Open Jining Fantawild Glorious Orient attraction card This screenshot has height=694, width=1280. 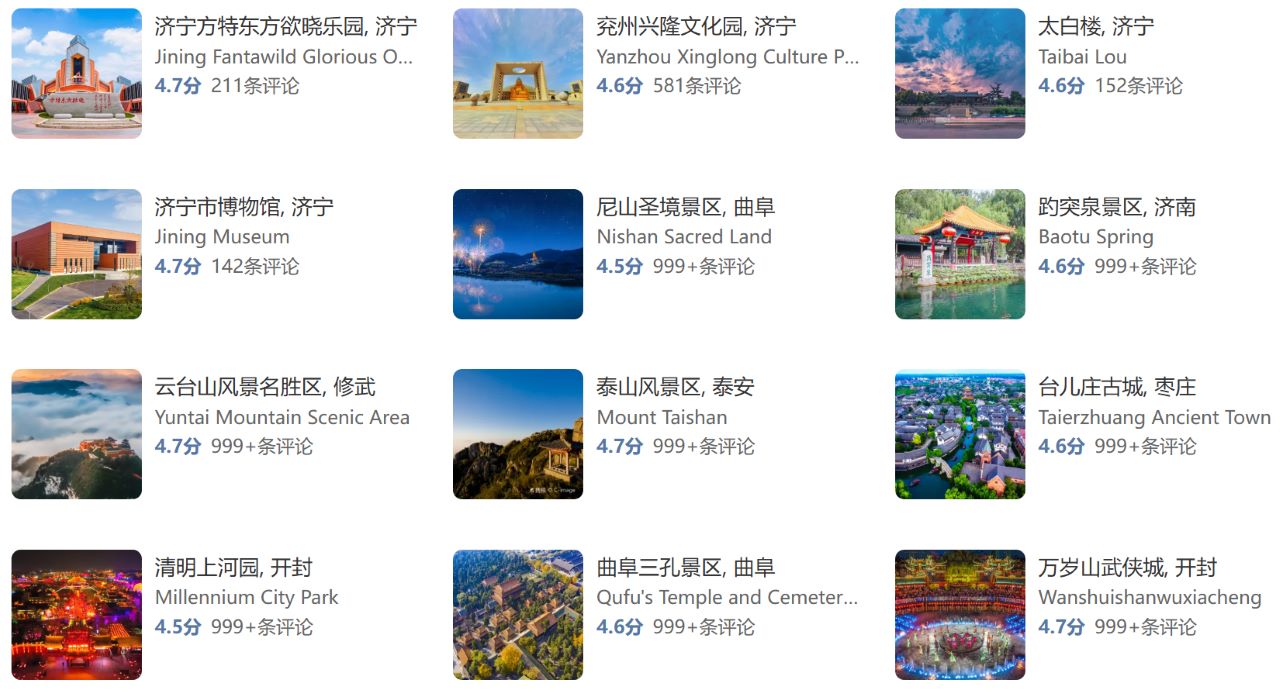[x=285, y=28]
